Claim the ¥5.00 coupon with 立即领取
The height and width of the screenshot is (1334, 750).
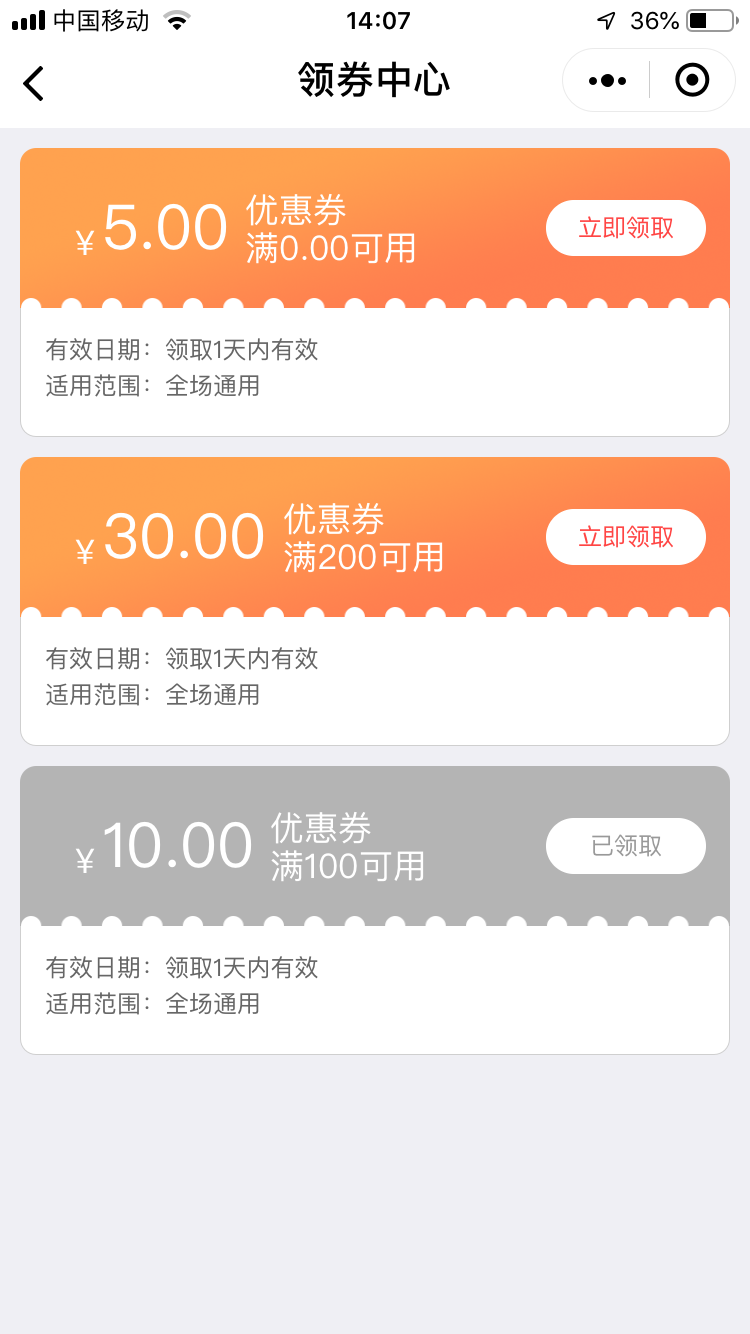coord(625,228)
